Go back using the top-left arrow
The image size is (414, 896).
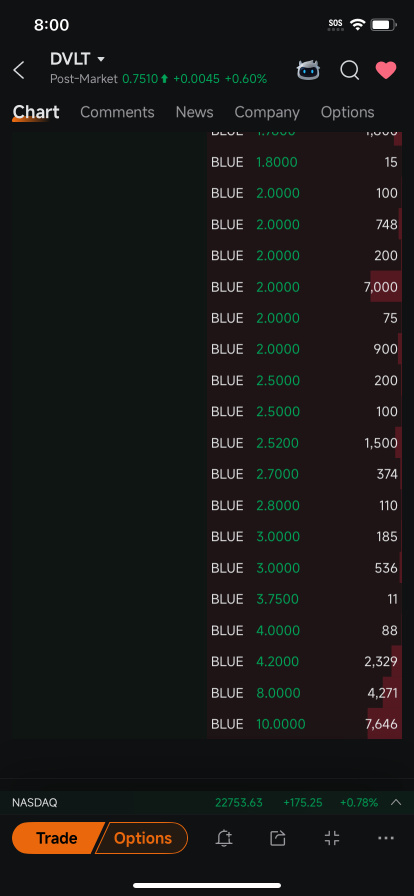pos(19,70)
